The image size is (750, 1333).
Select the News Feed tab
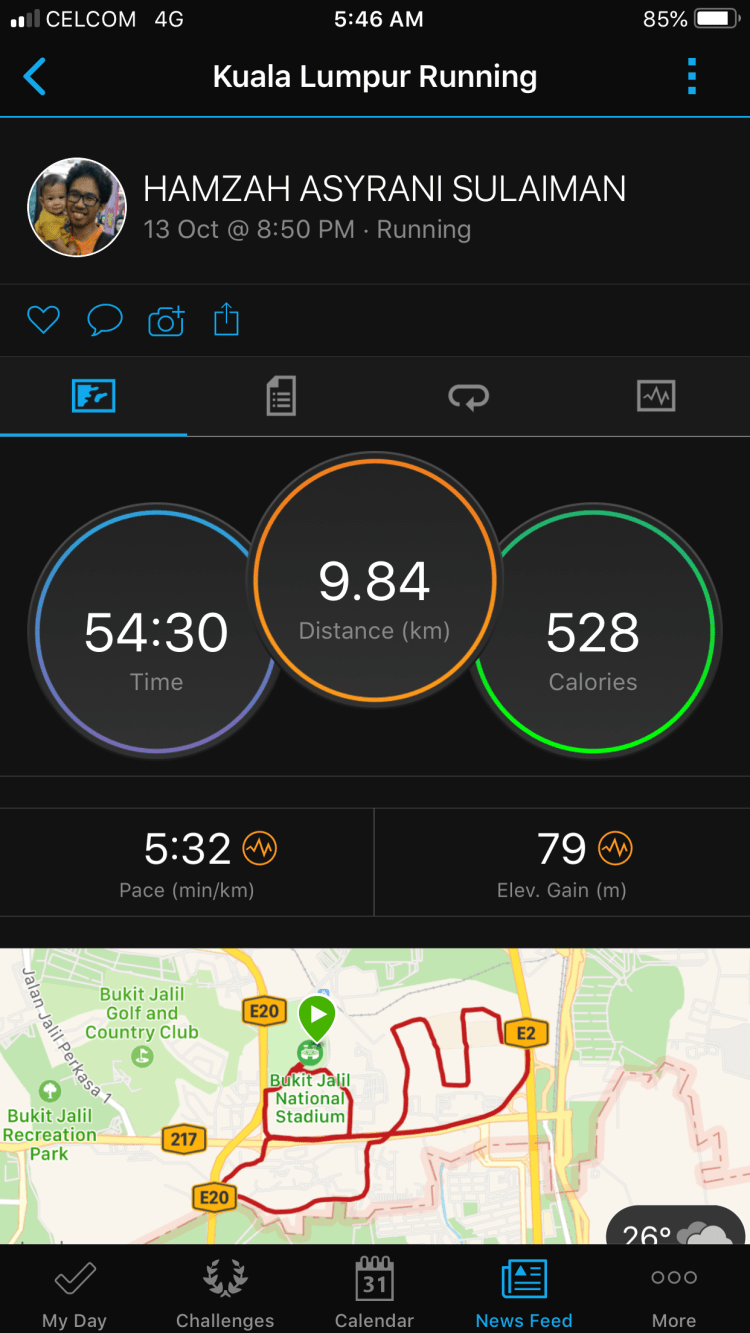(524, 1293)
